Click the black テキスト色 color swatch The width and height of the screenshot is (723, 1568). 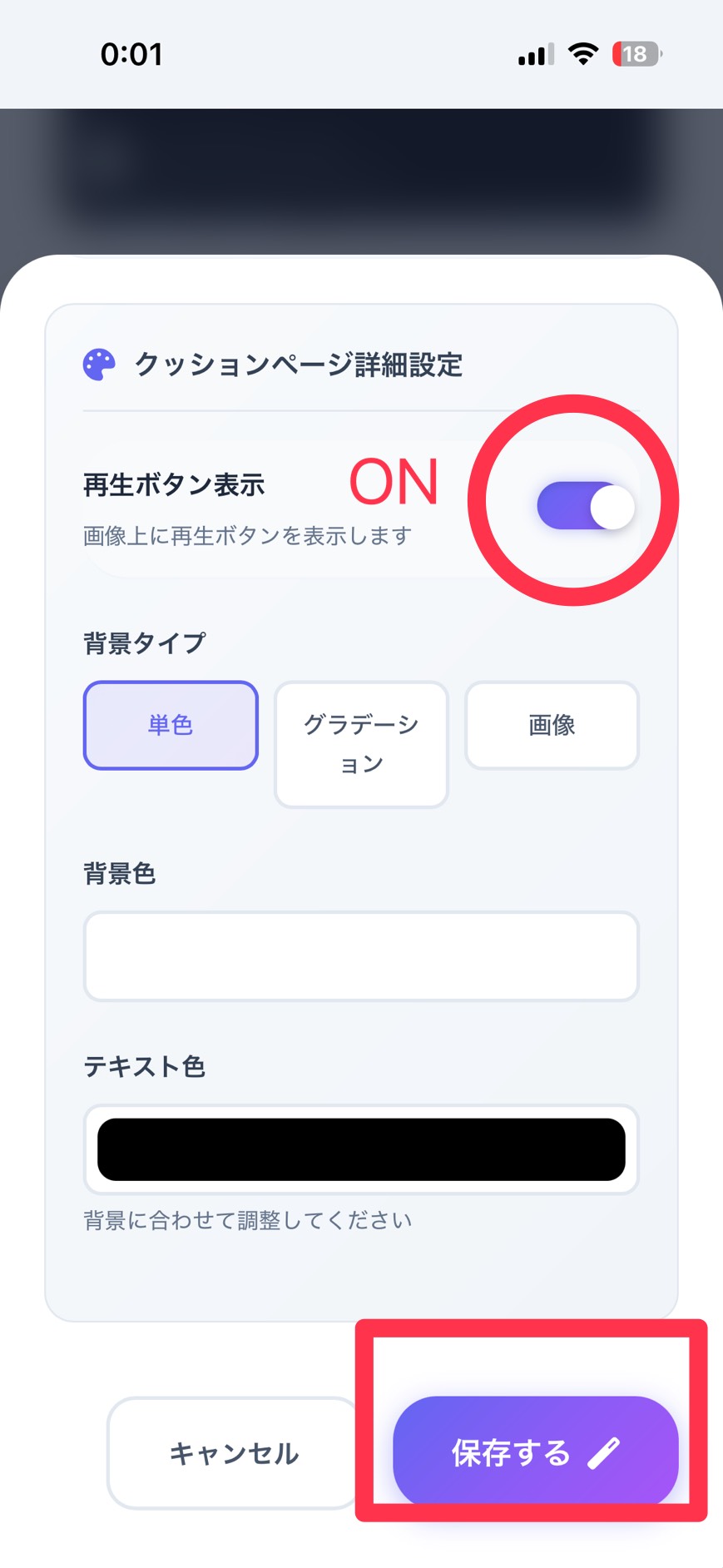(360, 1149)
